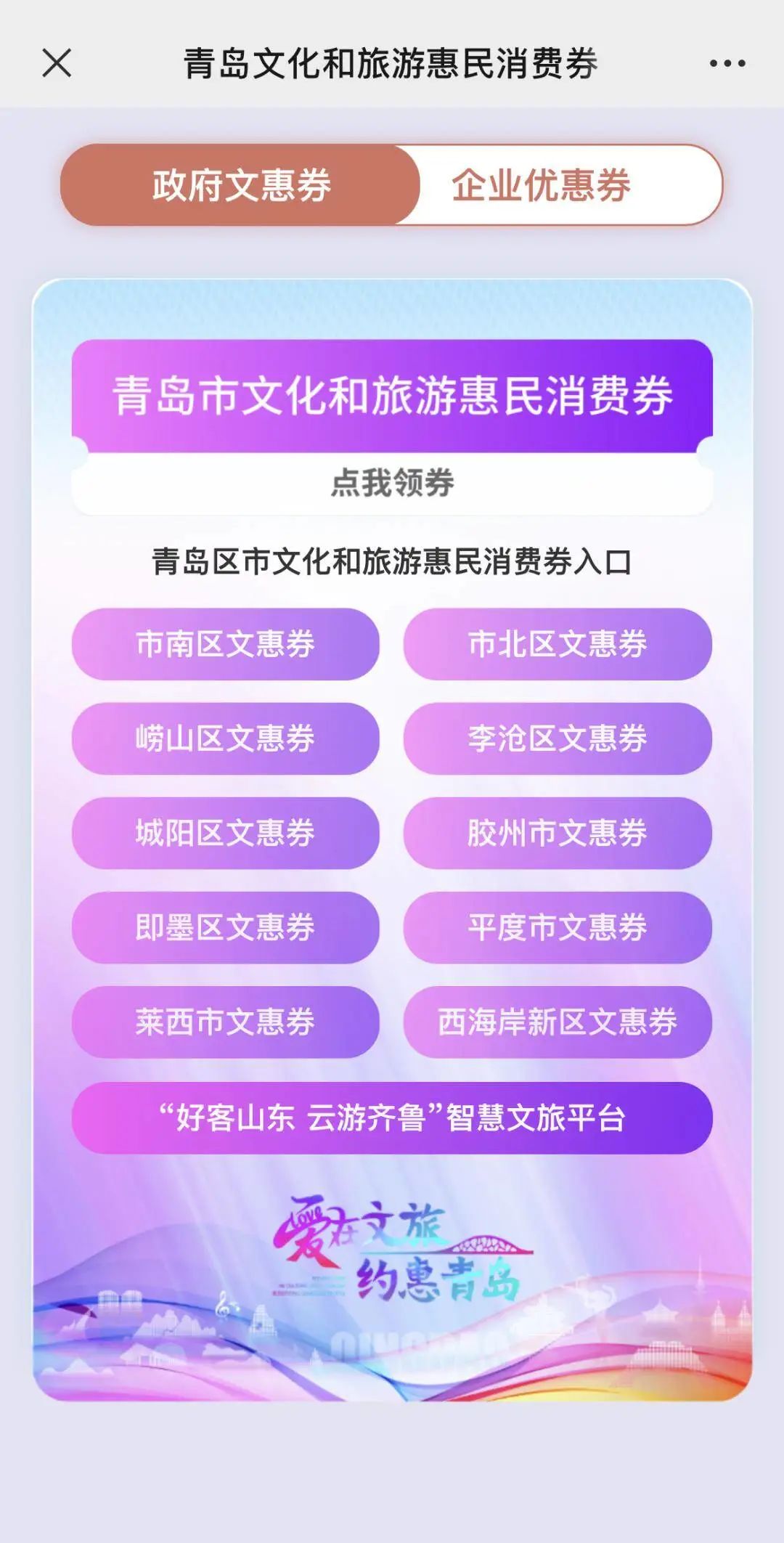Open the three-dot more options menu
This screenshot has height=1543, width=784.
pyautogui.click(x=727, y=64)
